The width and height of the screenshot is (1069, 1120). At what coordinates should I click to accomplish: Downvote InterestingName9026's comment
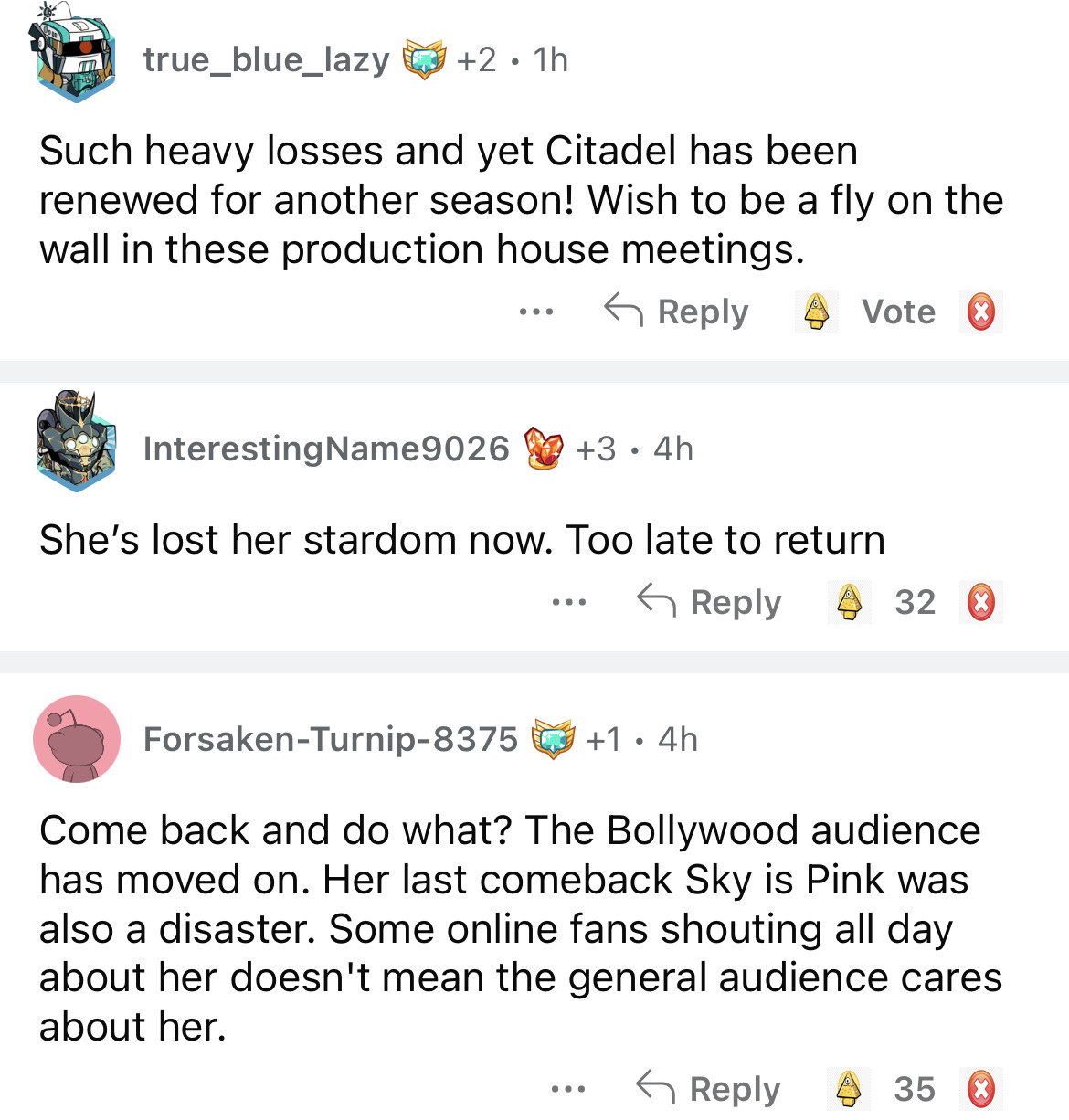click(980, 602)
